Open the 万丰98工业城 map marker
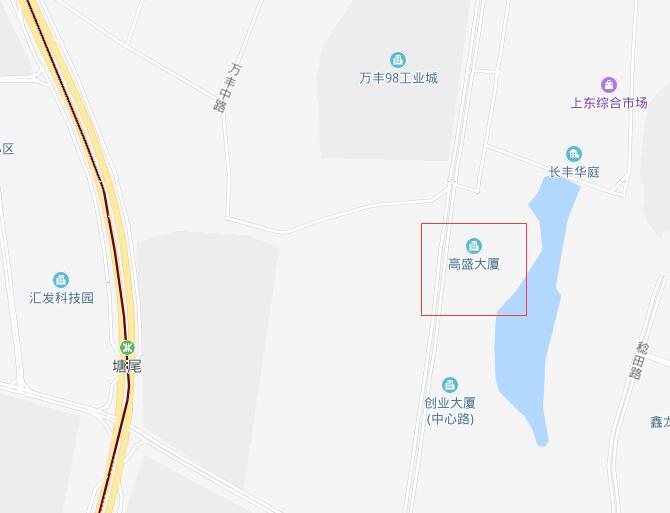 click(x=398, y=60)
